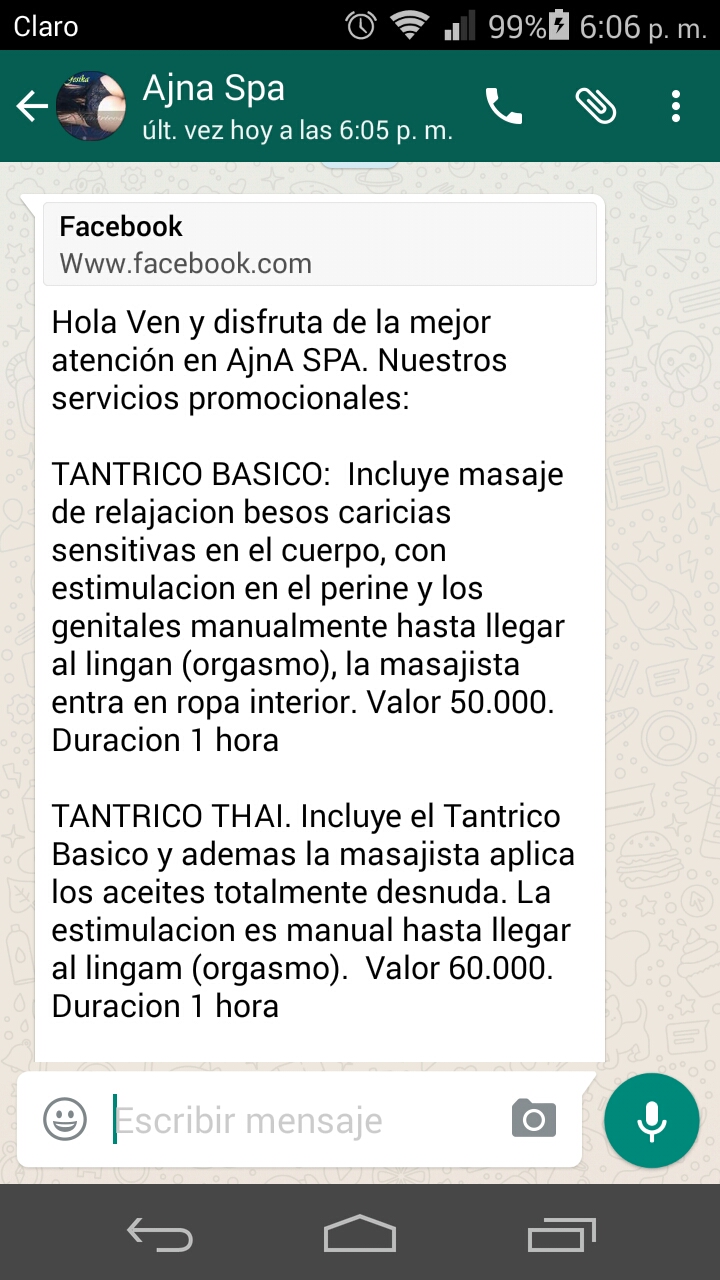Go back to the chats list
720x1280 pixels.
(32, 106)
